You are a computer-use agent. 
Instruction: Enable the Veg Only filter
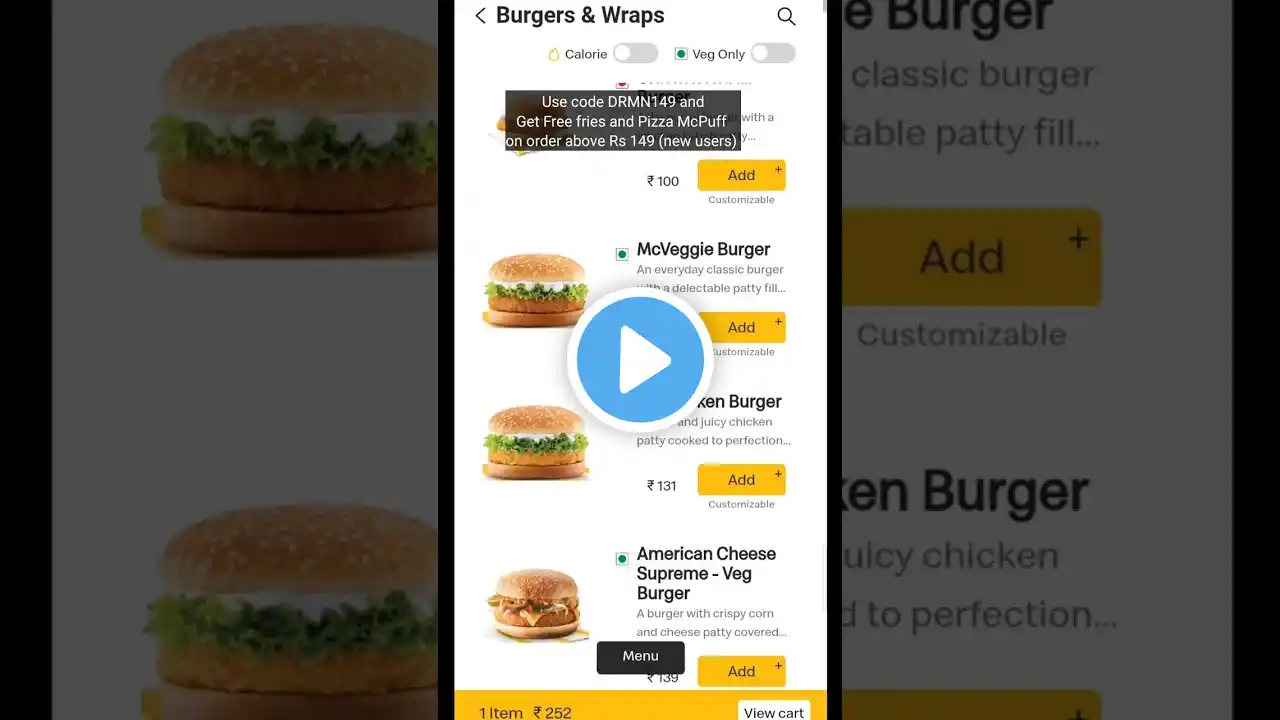(772, 53)
